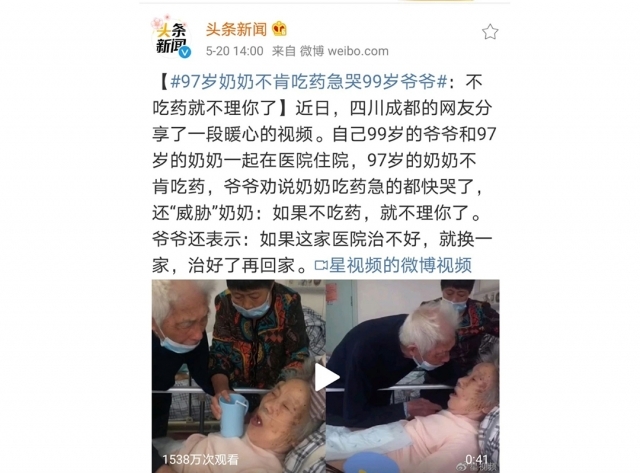This screenshot has width=640, height=473.
Task: Play the video of the grandparents
Action: point(326,376)
